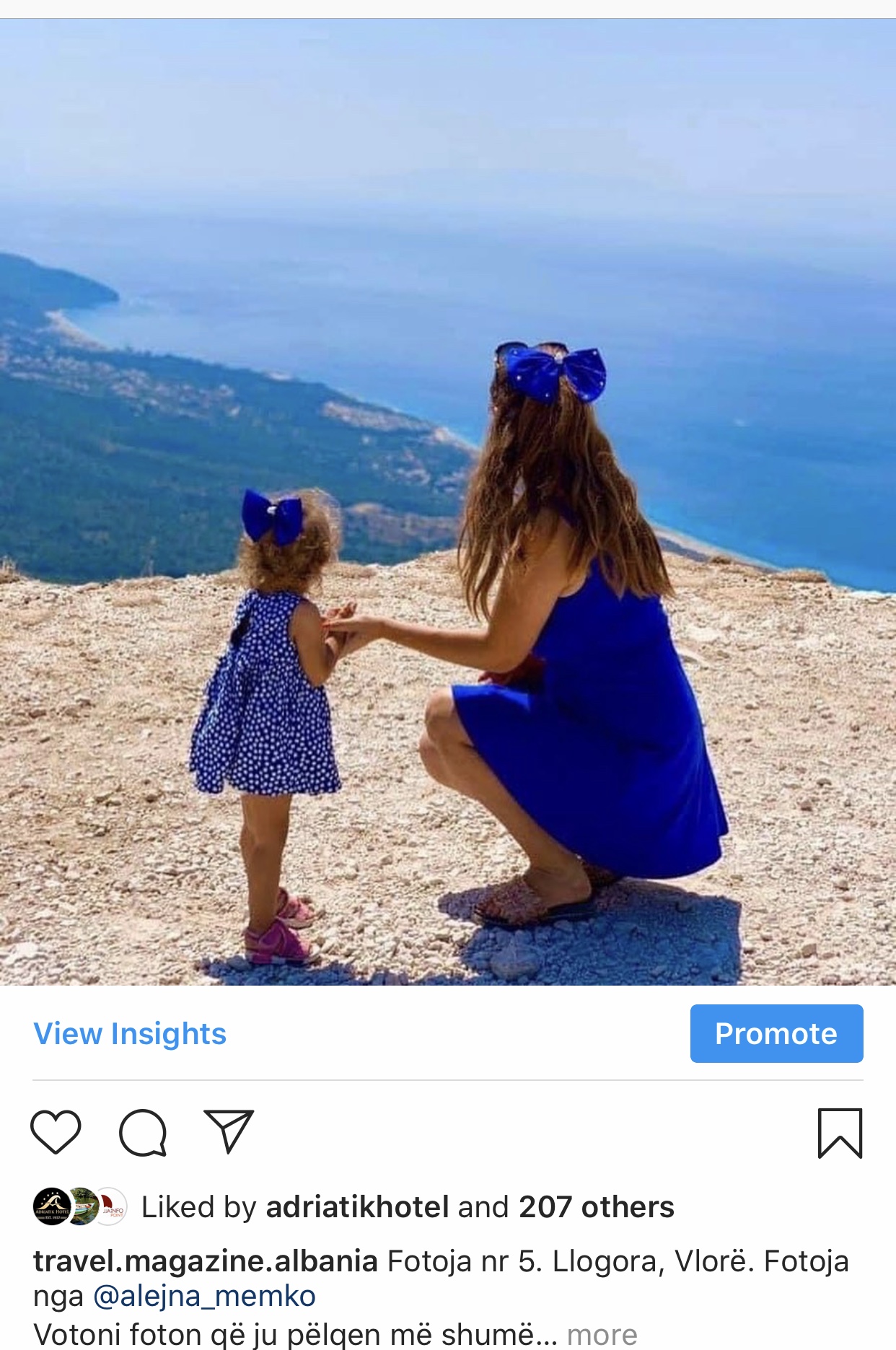Share post using paper plane icon
The height and width of the screenshot is (1350, 896).
click(x=229, y=1131)
